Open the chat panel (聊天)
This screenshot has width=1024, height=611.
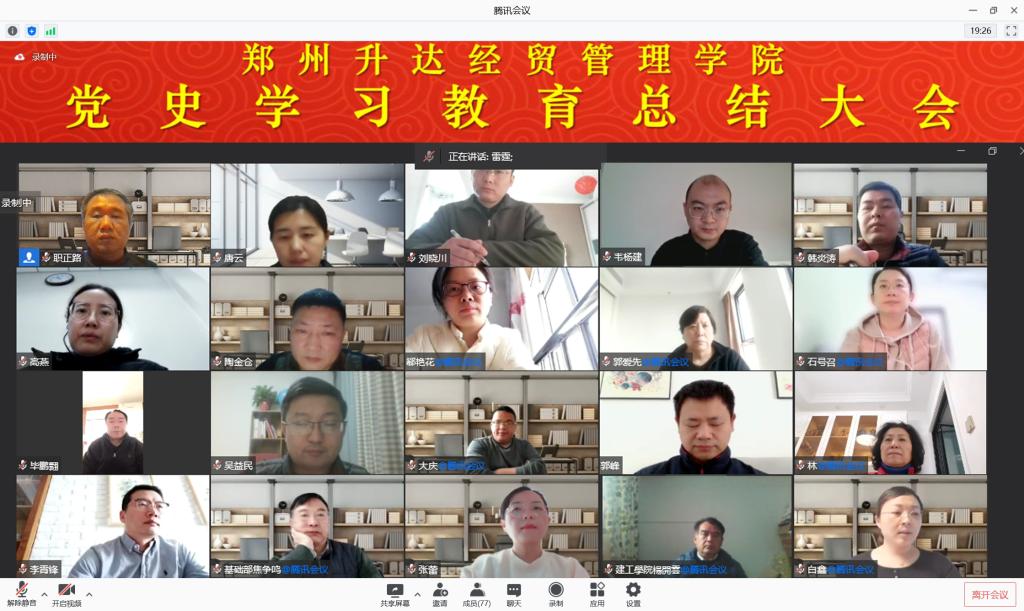(x=514, y=593)
